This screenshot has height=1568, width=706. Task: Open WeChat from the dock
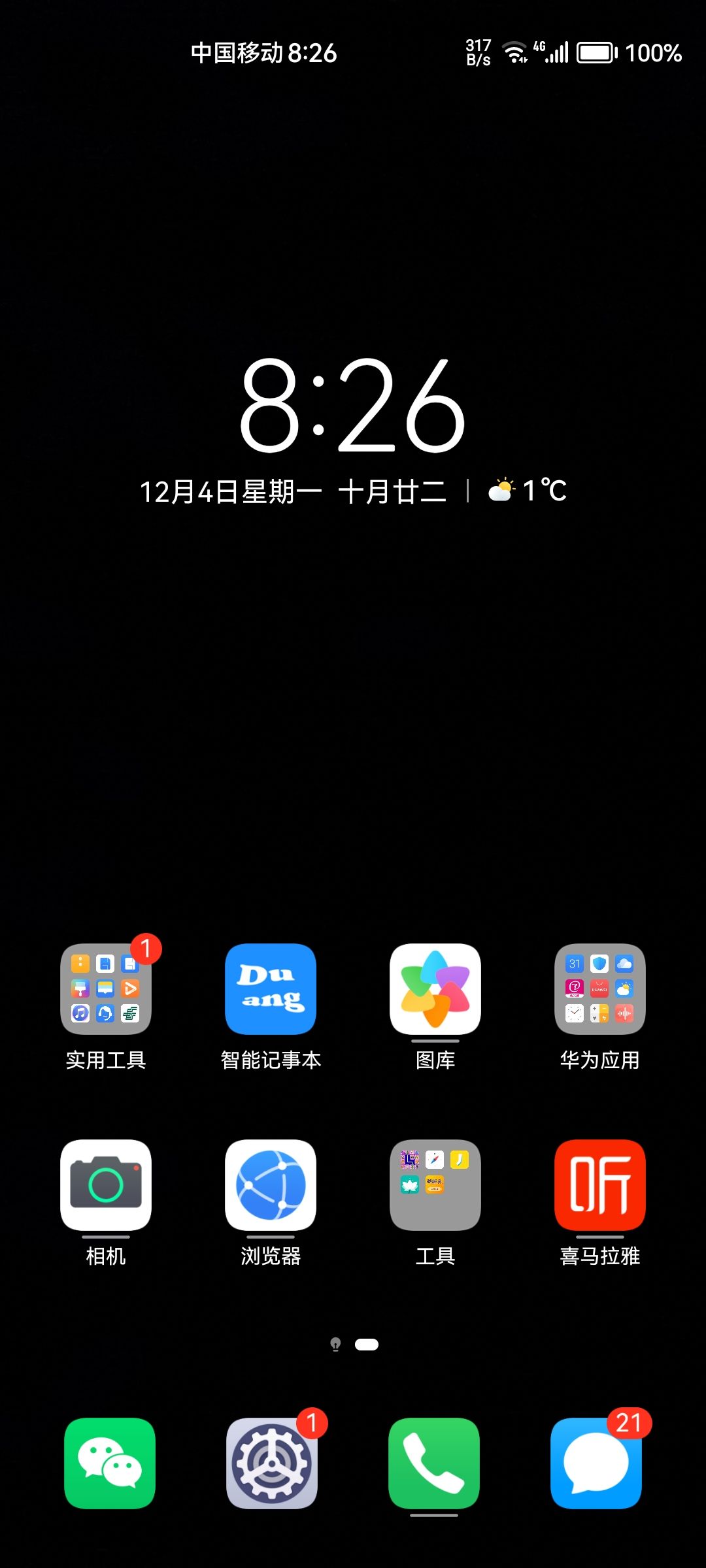pyautogui.click(x=110, y=1463)
